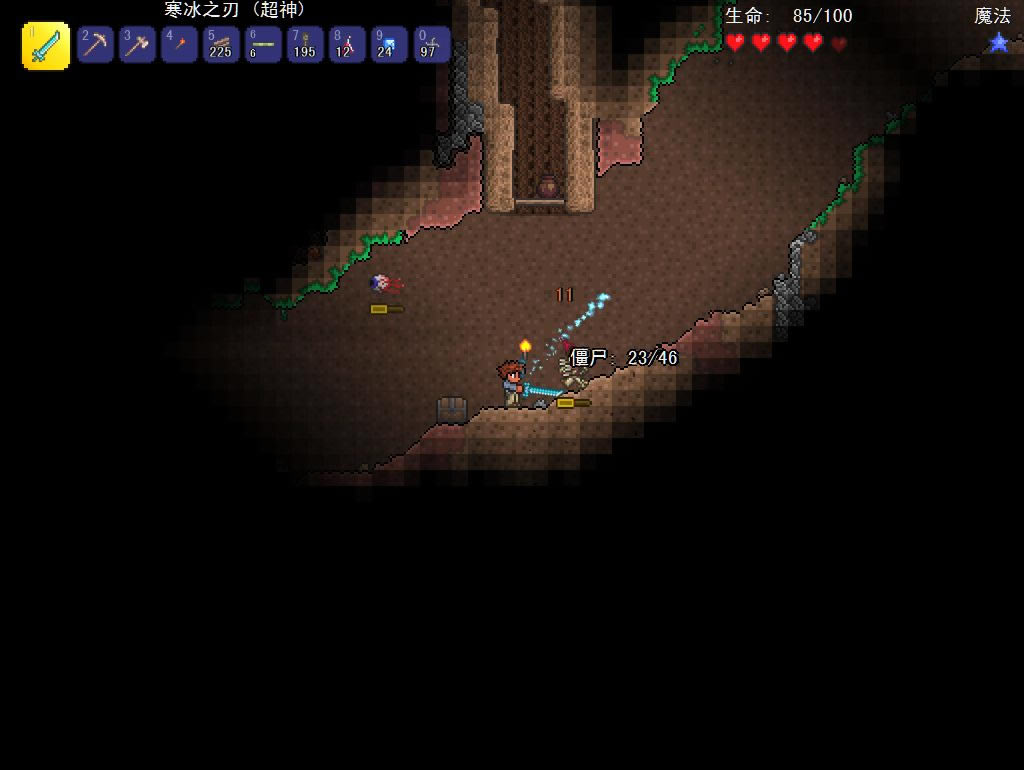
Task: Select the 225-count wood stack in slot 5
Action: coord(221,45)
